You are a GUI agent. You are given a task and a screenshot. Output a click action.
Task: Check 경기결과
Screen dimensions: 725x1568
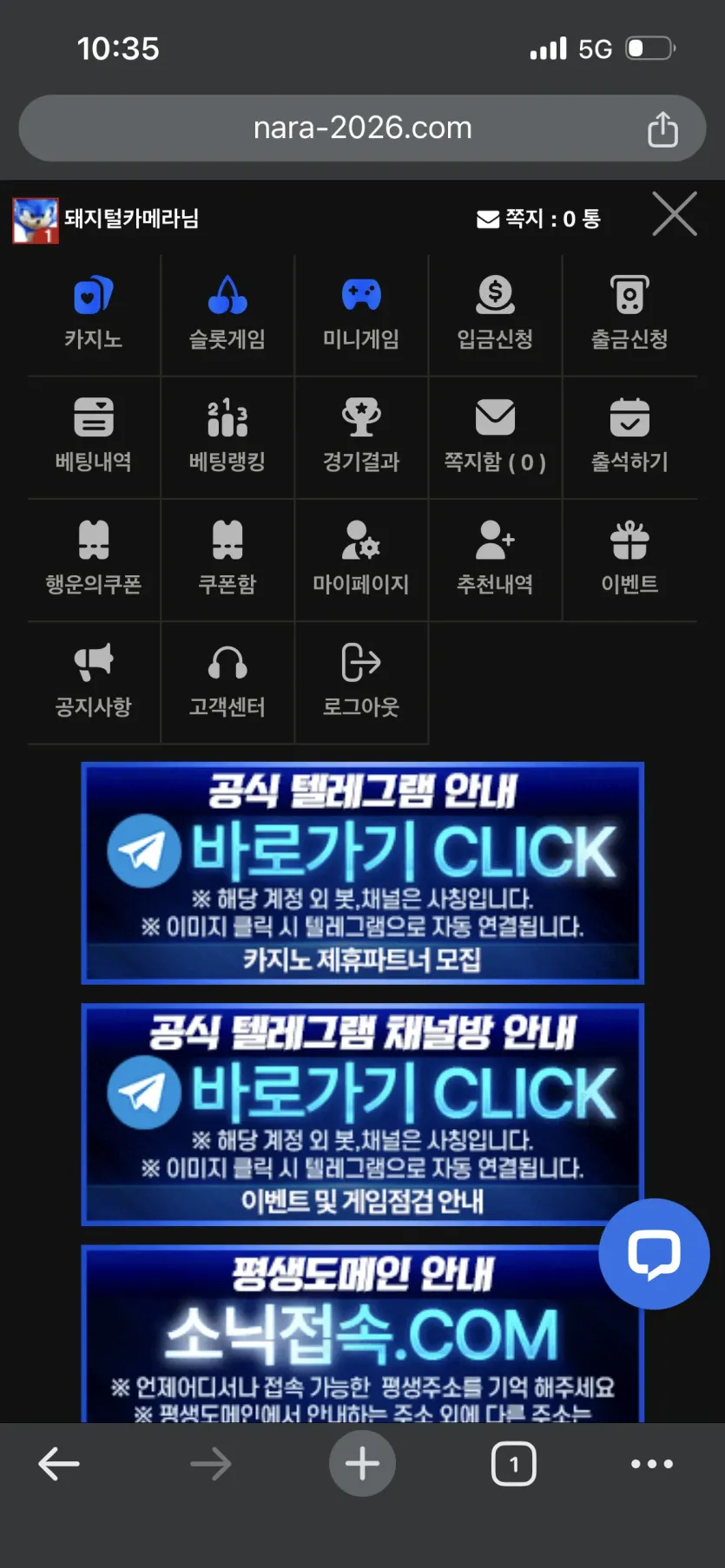[361, 436]
